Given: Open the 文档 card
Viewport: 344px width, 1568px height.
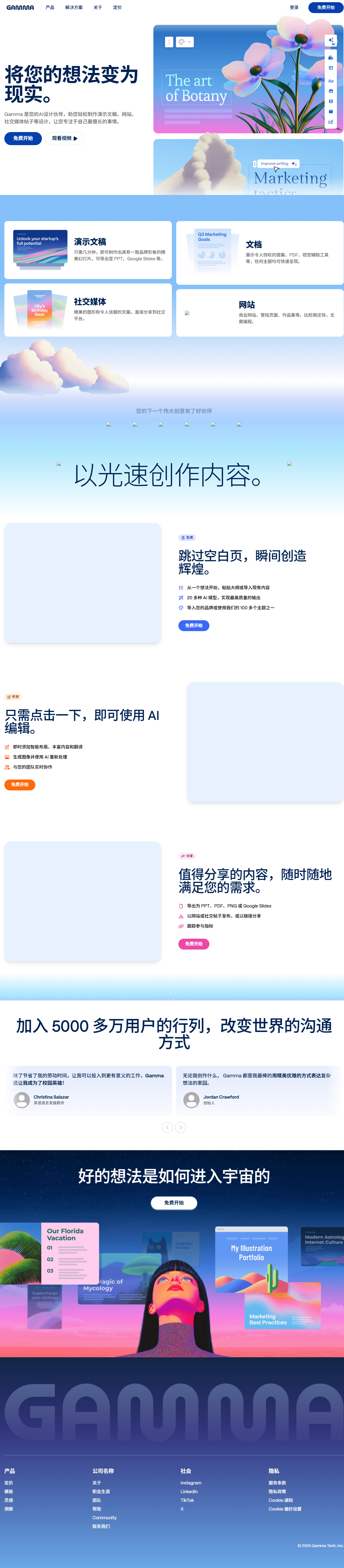Looking at the screenshot, I should click(x=259, y=252).
